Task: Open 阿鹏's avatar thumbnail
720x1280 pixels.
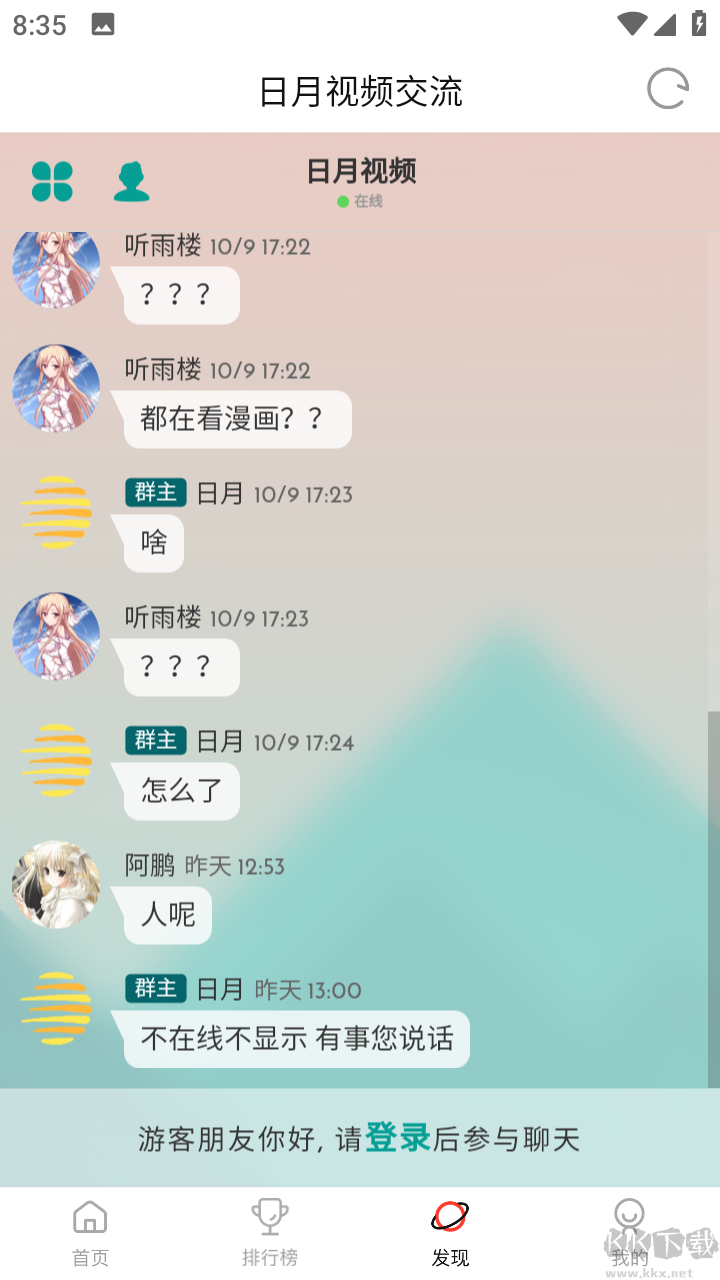Action: pyautogui.click(x=55, y=885)
